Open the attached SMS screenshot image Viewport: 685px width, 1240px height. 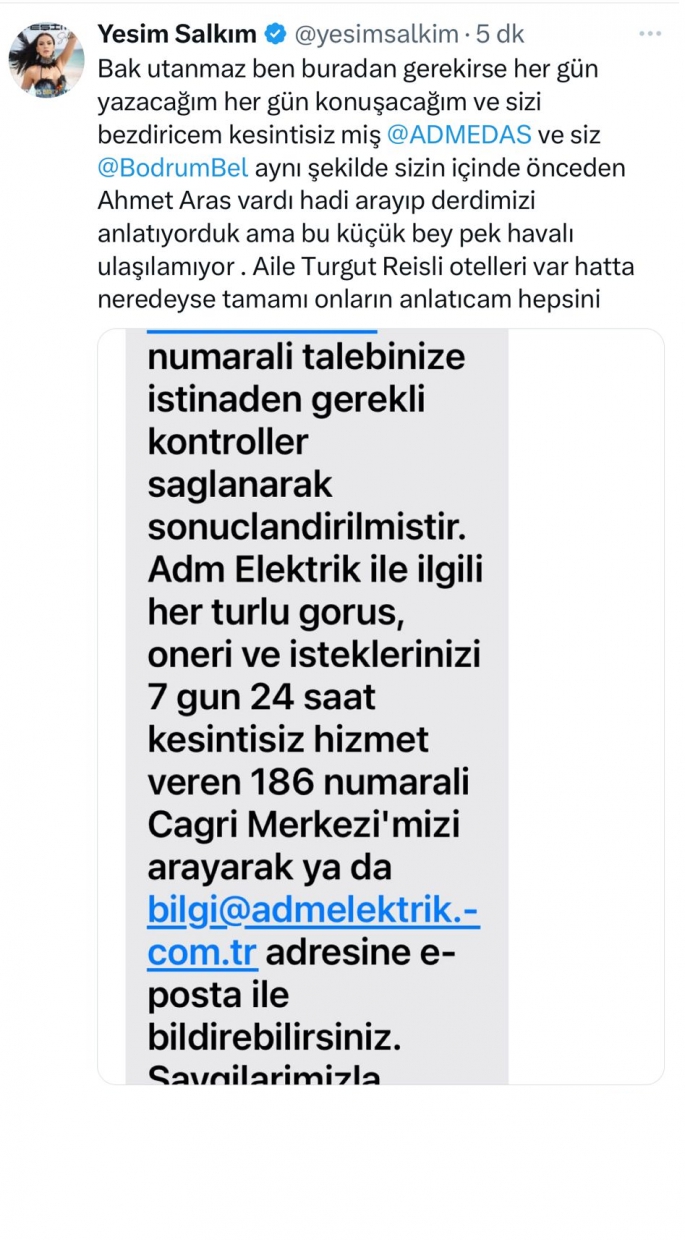pos(380,705)
